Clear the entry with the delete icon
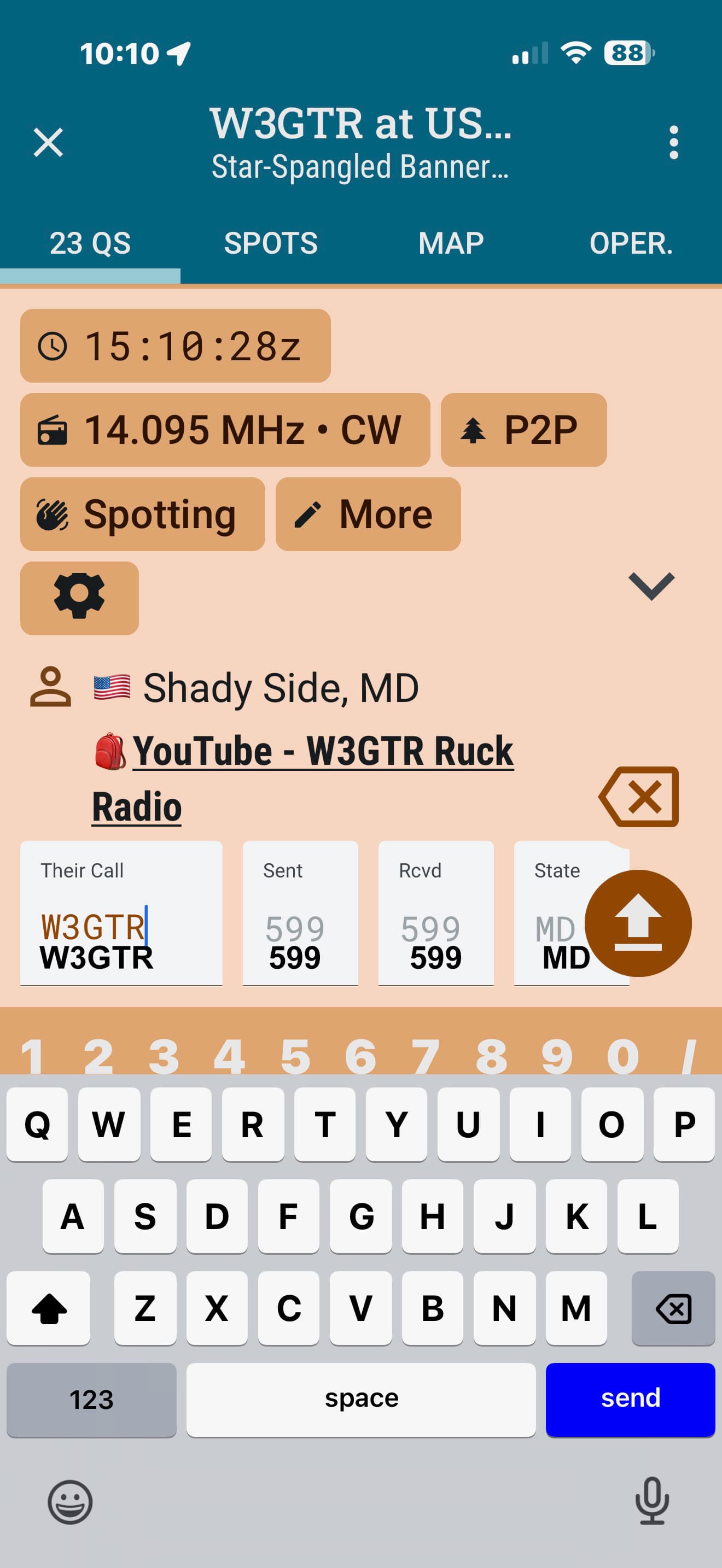The height and width of the screenshot is (1568, 722). pos(639,797)
